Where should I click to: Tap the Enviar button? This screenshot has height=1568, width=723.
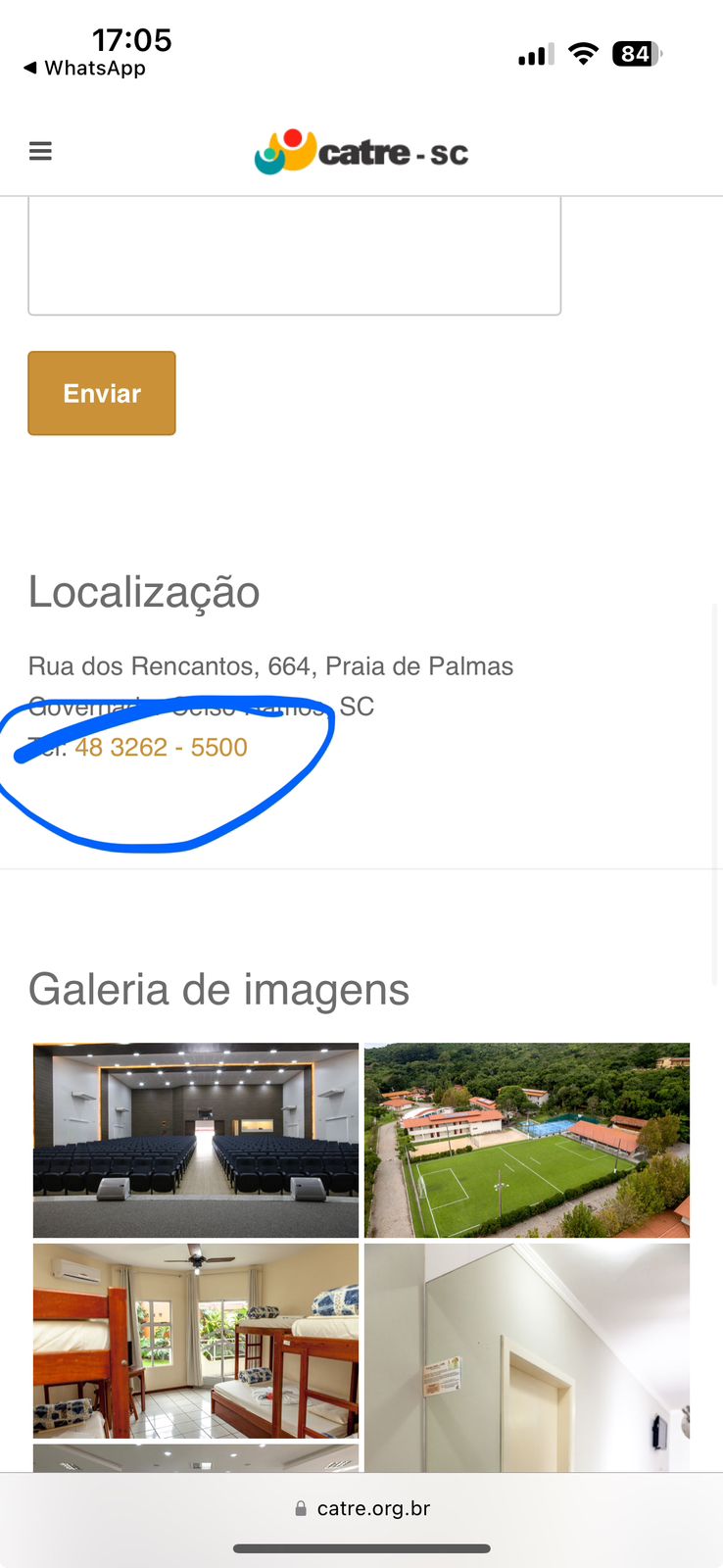(102, 393)
